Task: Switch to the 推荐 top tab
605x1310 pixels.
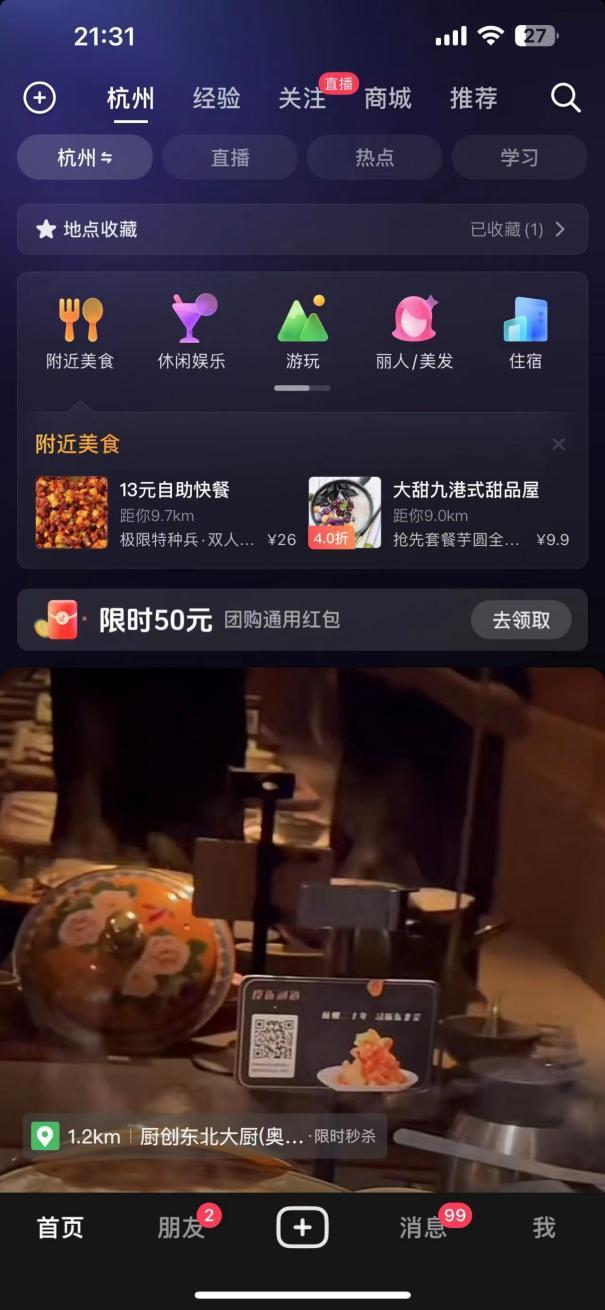Action: click(x=474, y=98)
